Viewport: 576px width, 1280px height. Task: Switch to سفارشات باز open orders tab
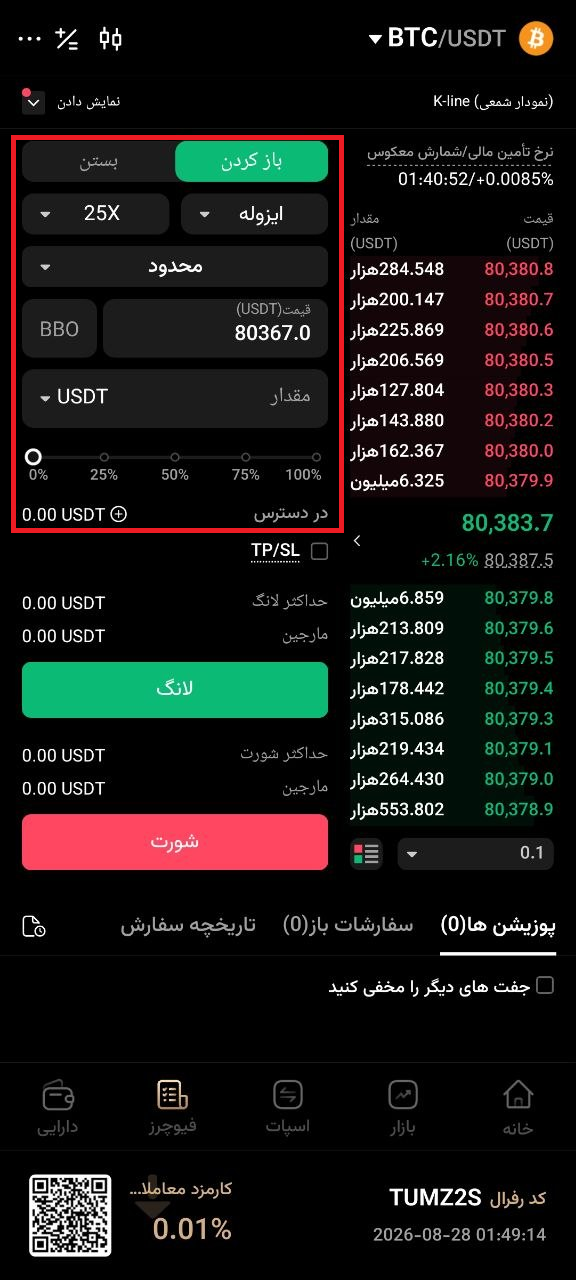347,925
